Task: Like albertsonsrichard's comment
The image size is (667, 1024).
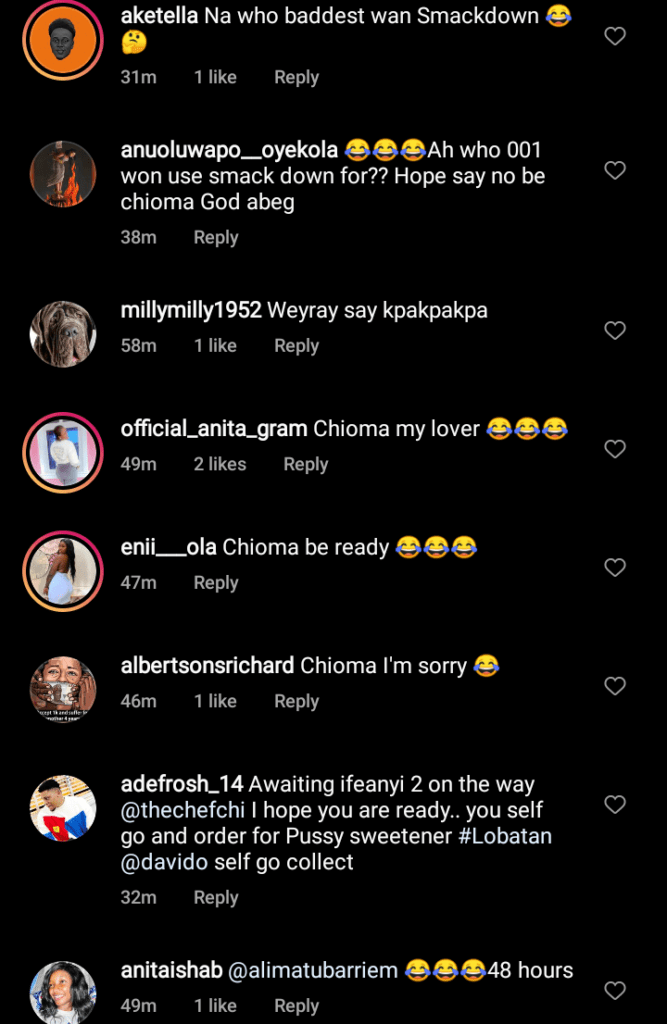Action: [615, 686]
